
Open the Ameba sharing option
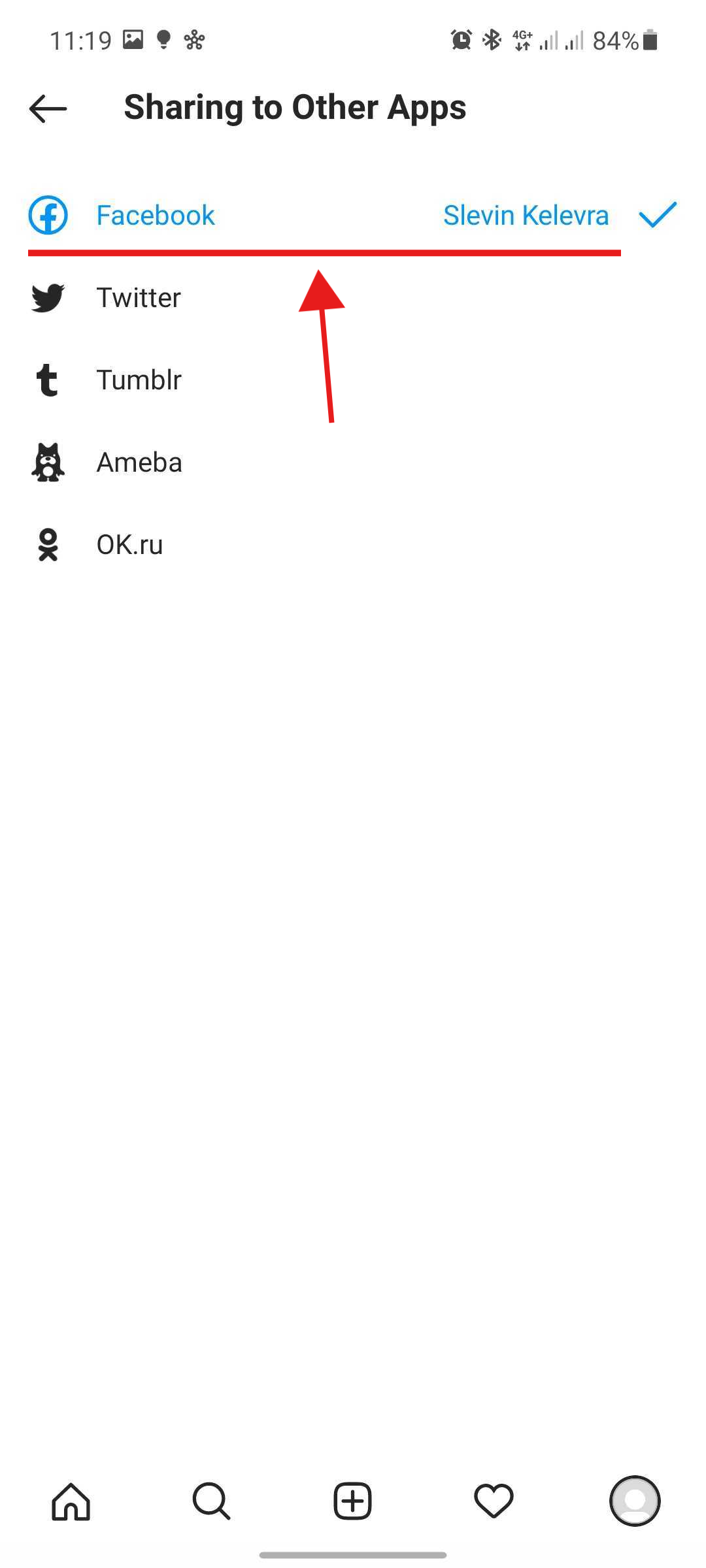(353, 462)
